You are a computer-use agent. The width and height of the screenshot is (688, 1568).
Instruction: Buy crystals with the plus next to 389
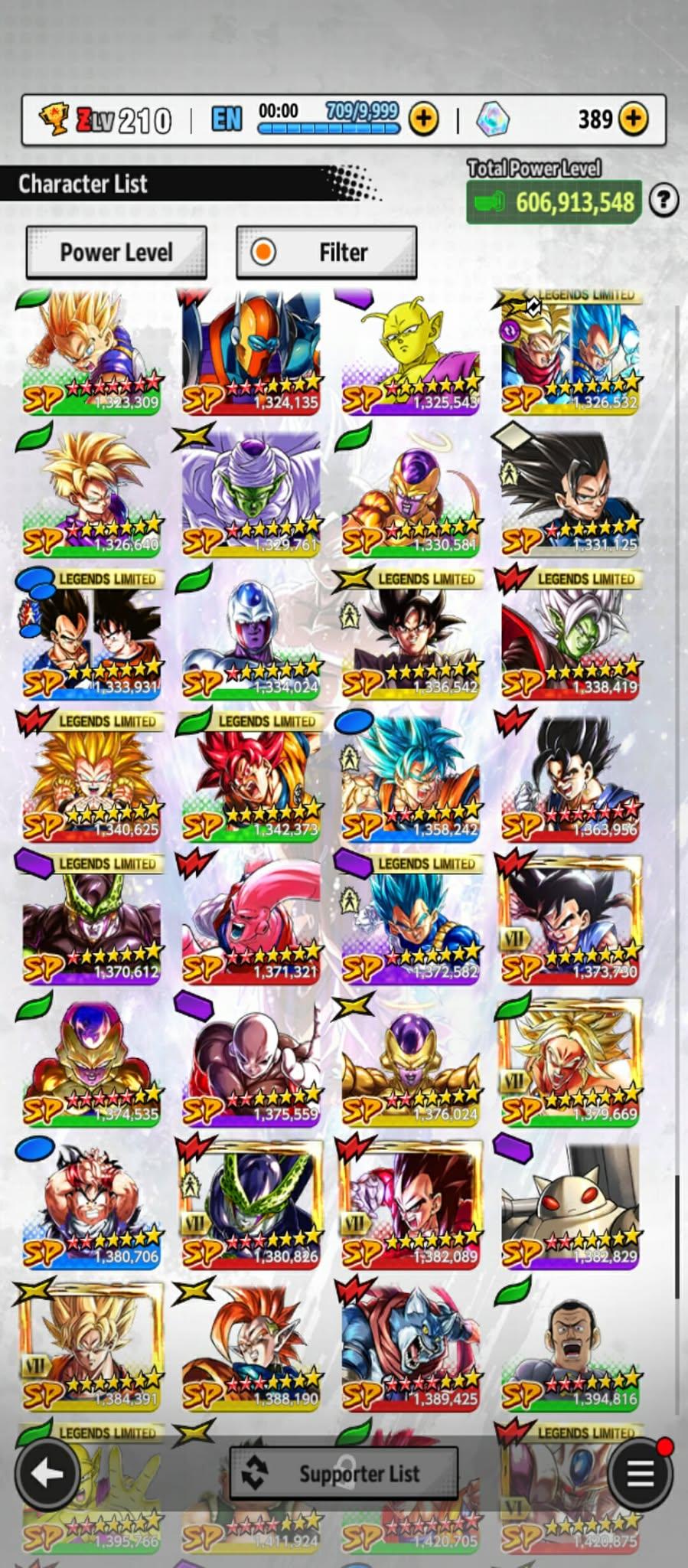pos(633,119)
